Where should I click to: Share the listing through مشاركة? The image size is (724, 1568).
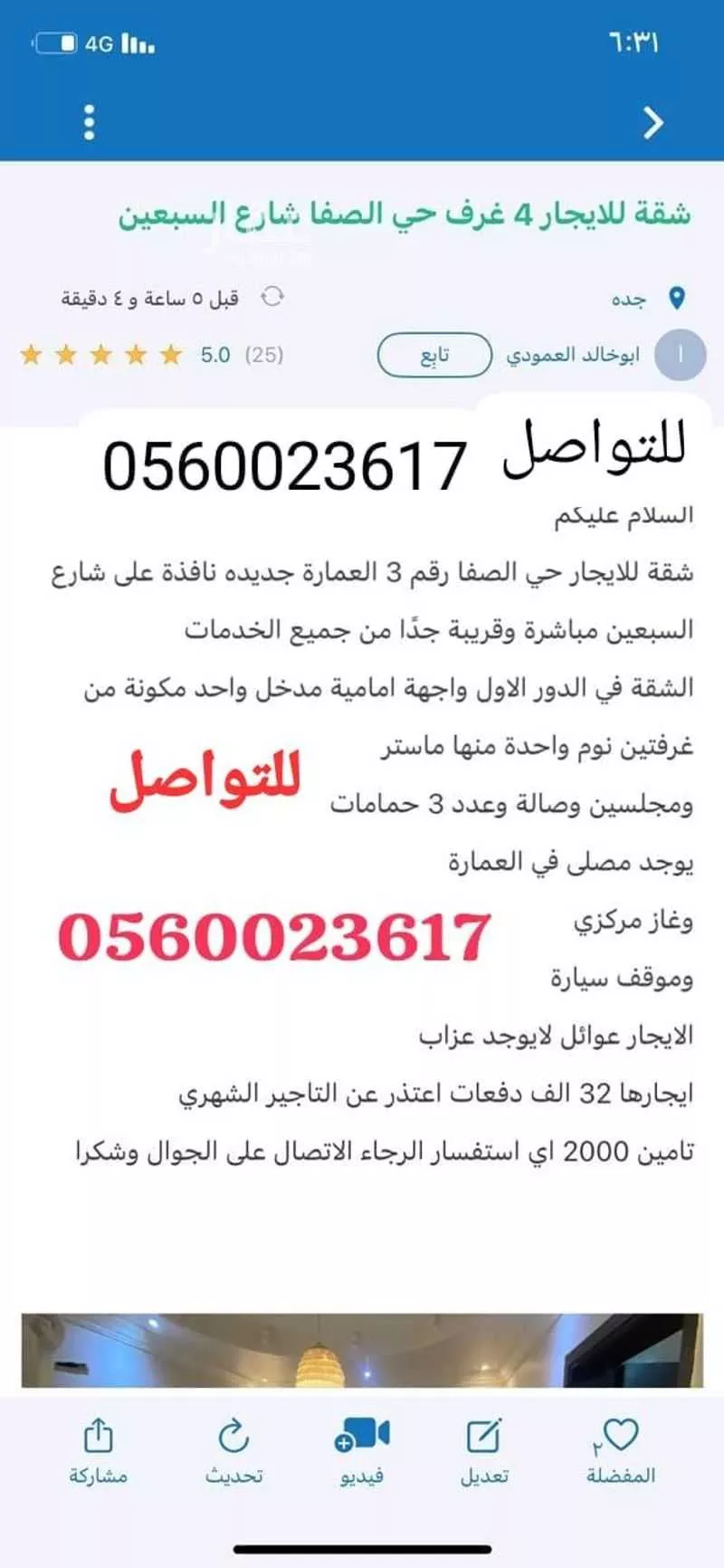(98, 1451)
